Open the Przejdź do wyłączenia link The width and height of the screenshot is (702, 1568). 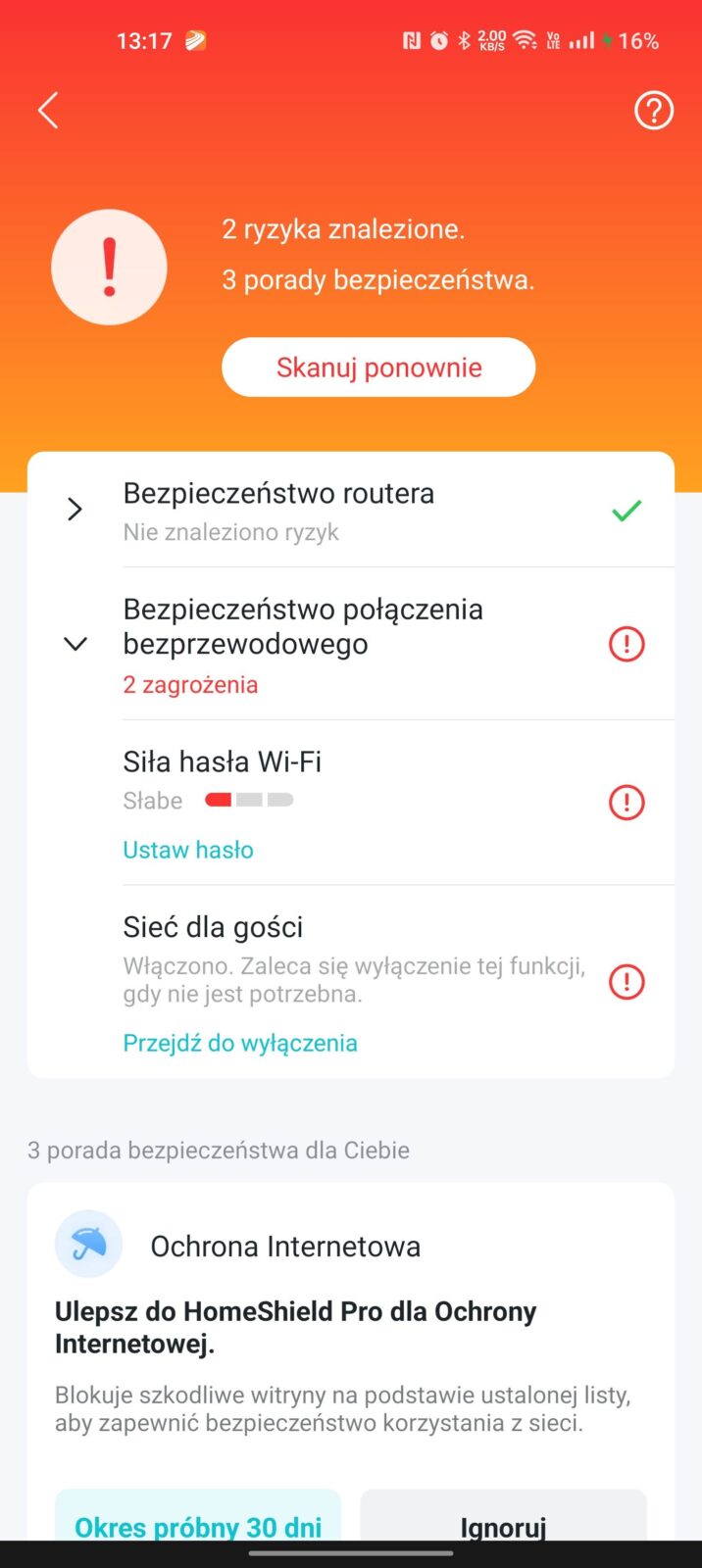pos(240,1043)
